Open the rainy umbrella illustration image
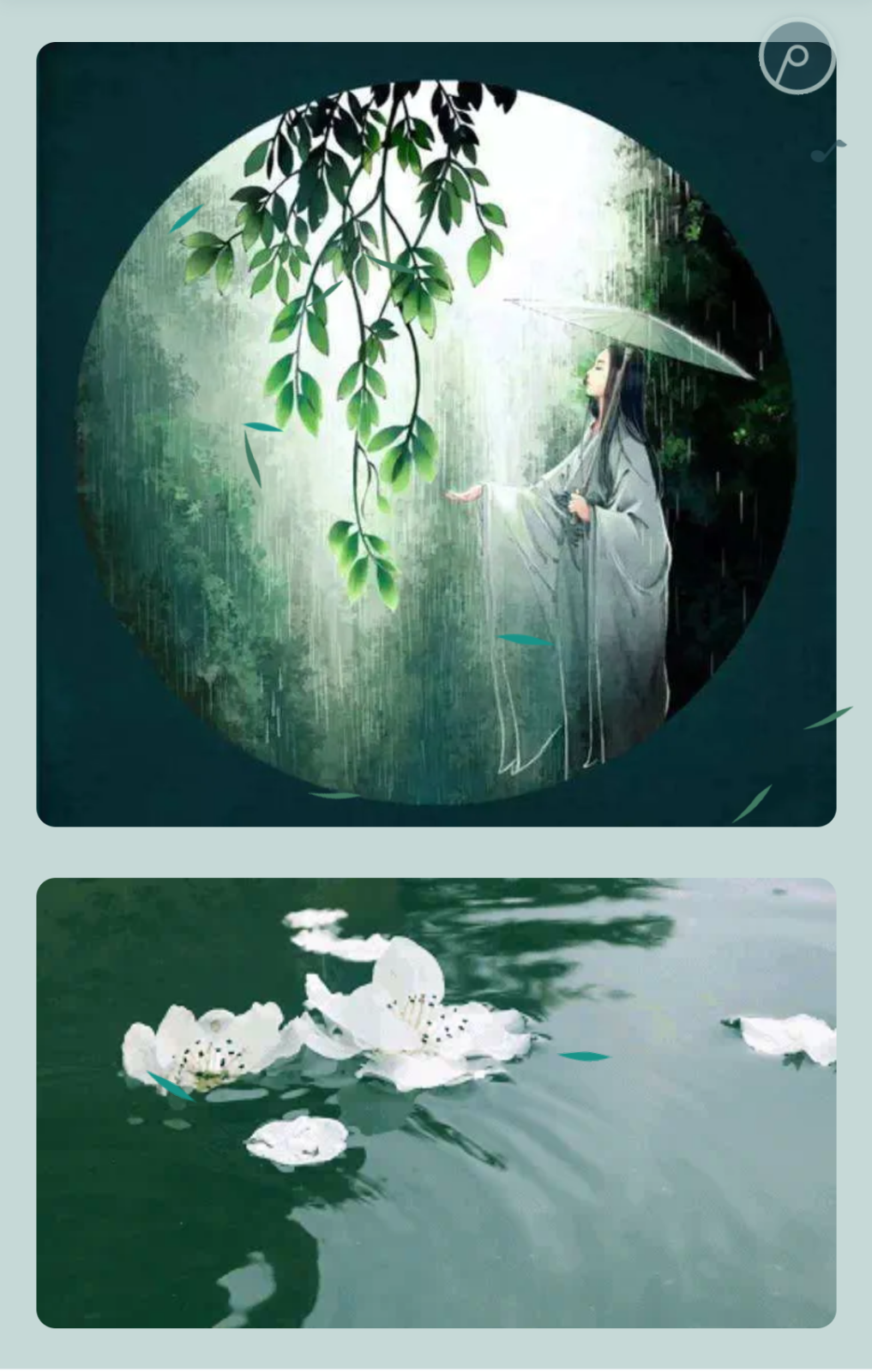The width and height of the screenshot is (872, 1372). (x=436, y=434)
